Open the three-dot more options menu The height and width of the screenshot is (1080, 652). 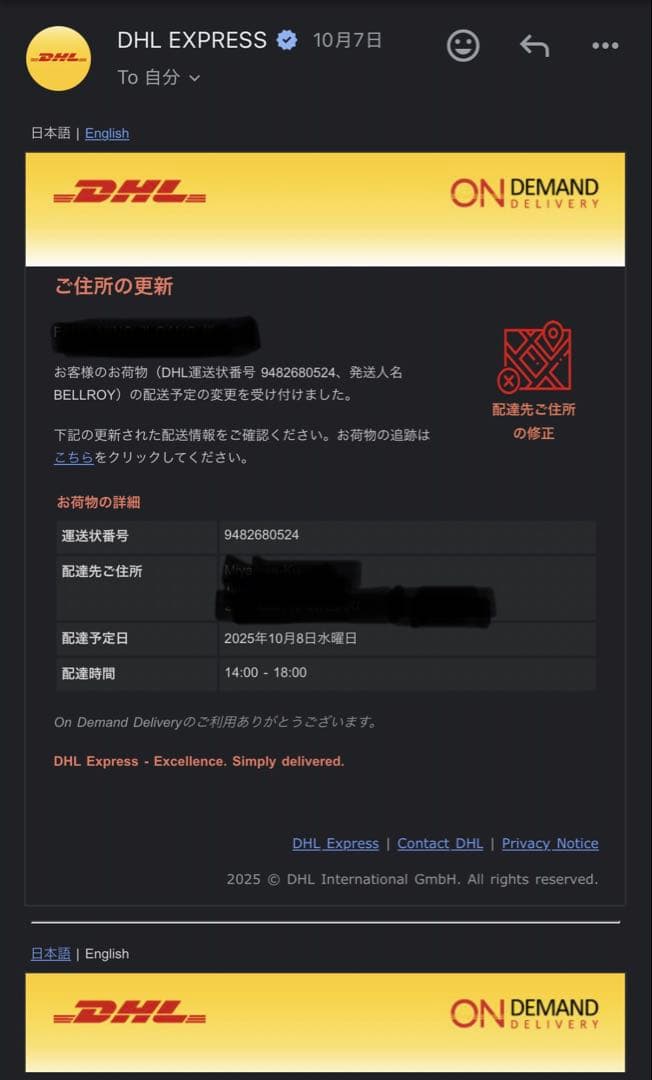(x=605, y=45)
